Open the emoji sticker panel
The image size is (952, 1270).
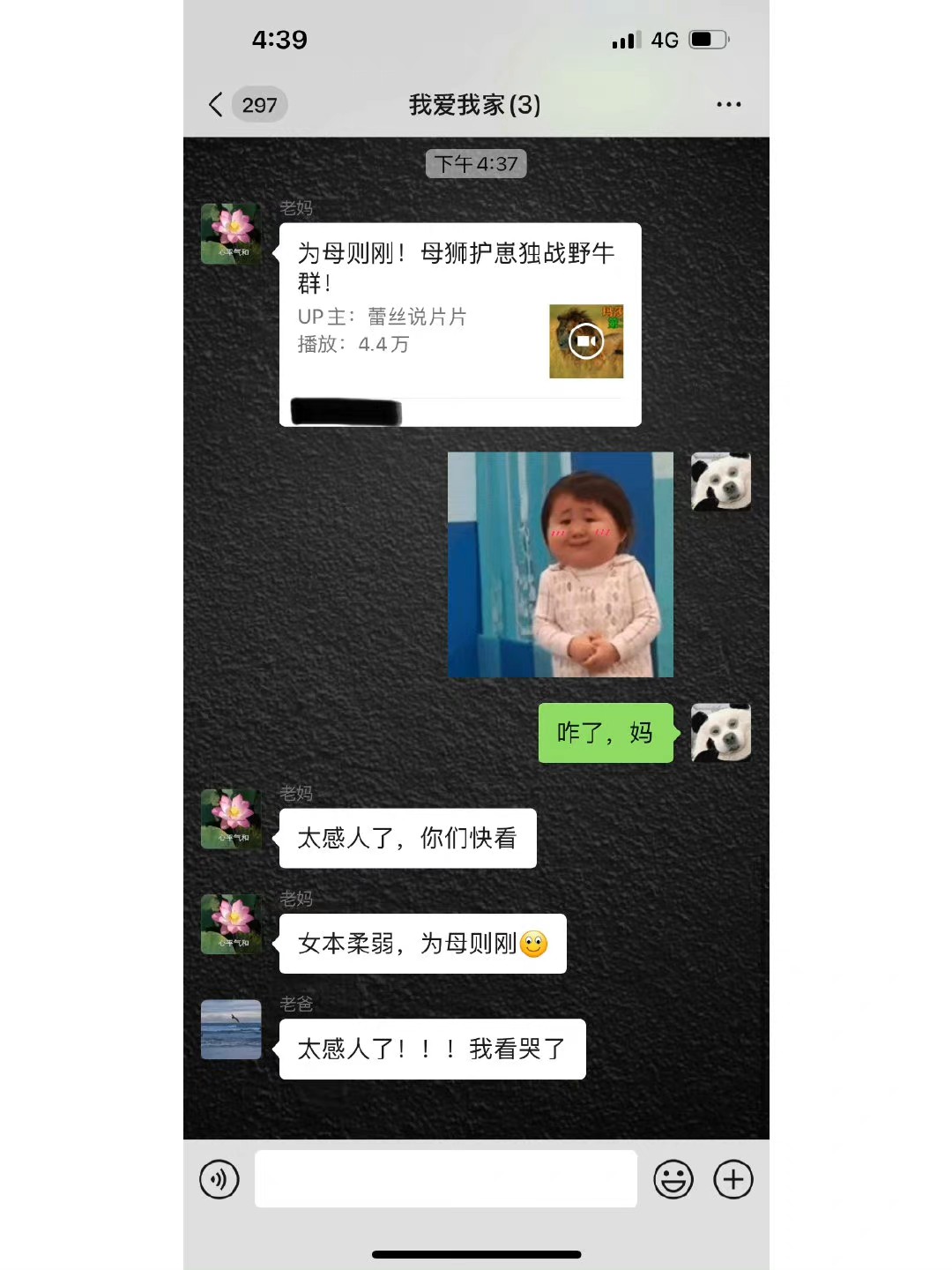673,1179
